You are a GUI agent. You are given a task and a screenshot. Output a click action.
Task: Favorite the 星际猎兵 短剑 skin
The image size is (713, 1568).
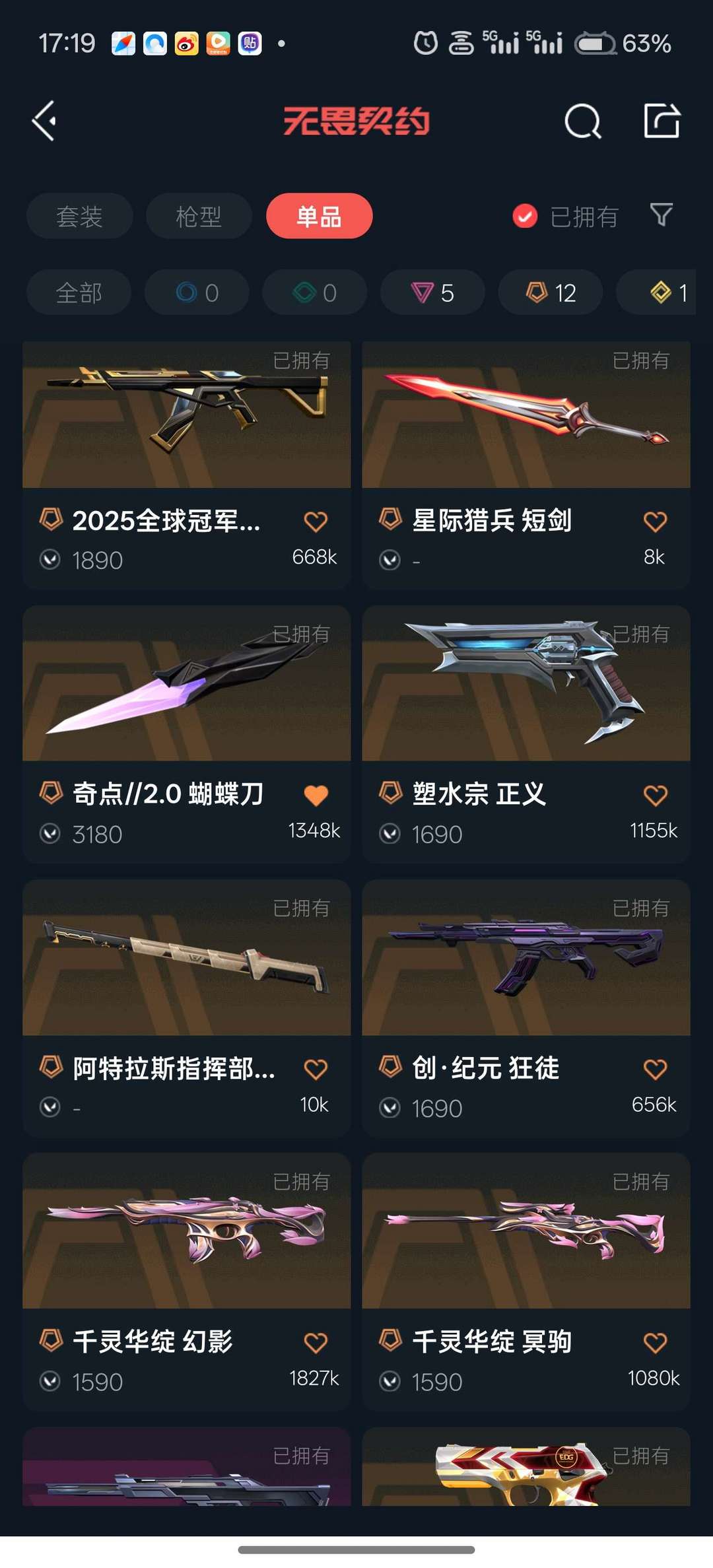tap(655, 522)
